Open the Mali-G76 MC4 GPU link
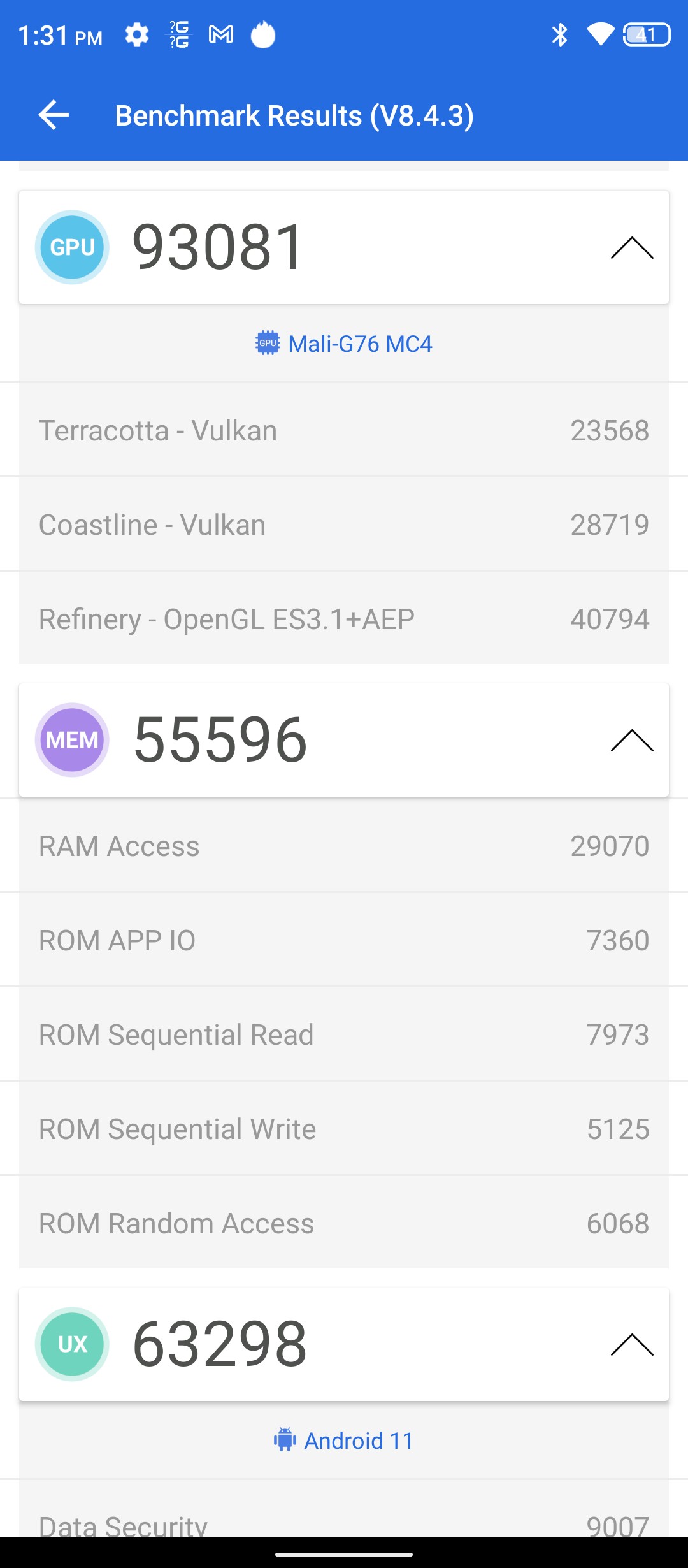Image resolution: width=688 pixels, height=1568 pixels. (344, 344)
